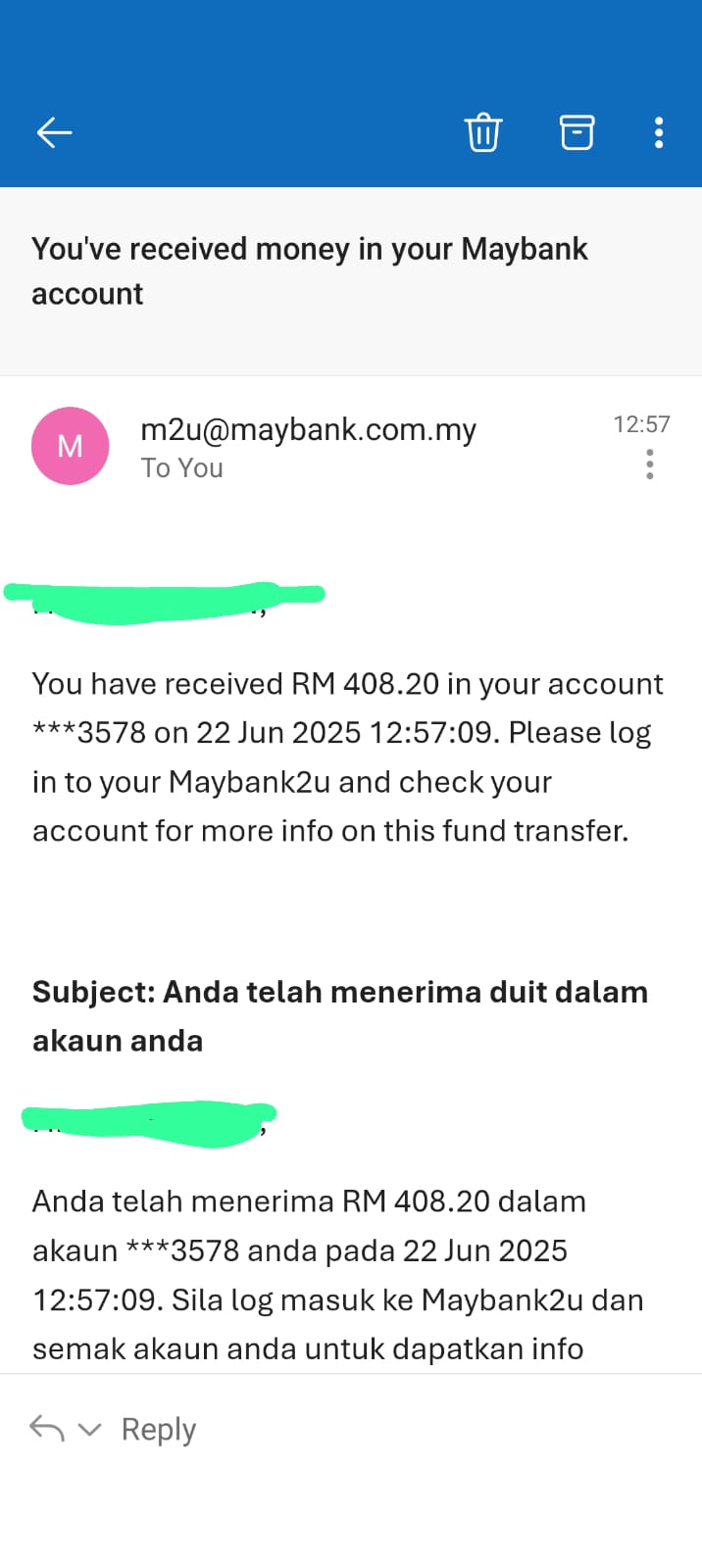Reply to this email

point(158,1429)
